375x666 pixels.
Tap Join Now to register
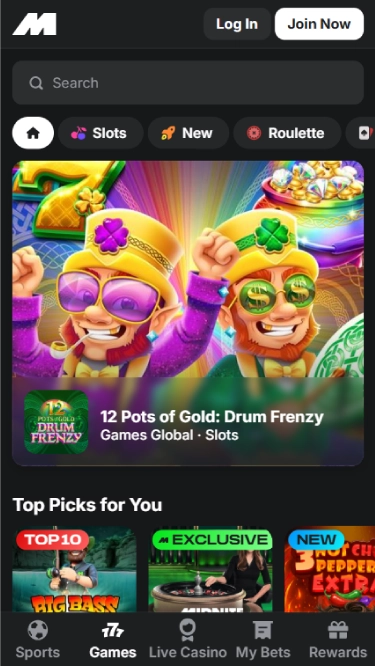319,24
